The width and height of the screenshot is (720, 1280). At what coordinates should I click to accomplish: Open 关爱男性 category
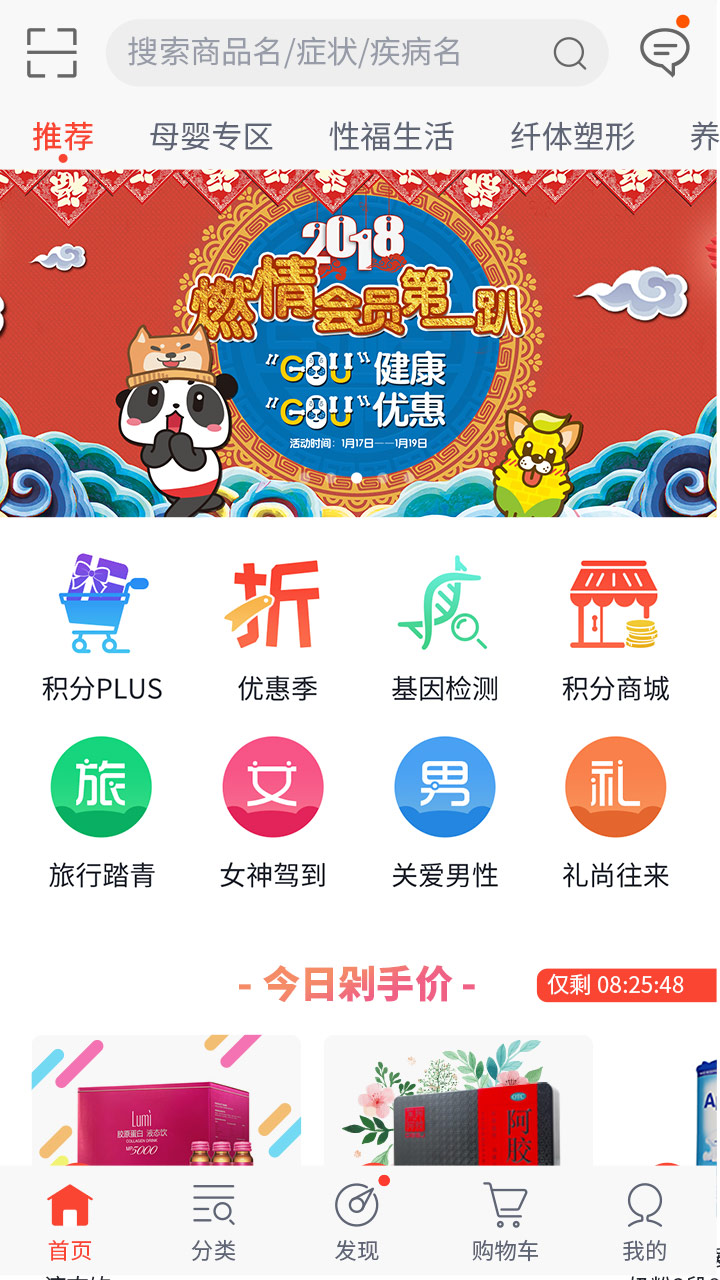click(x=444, y=812)
